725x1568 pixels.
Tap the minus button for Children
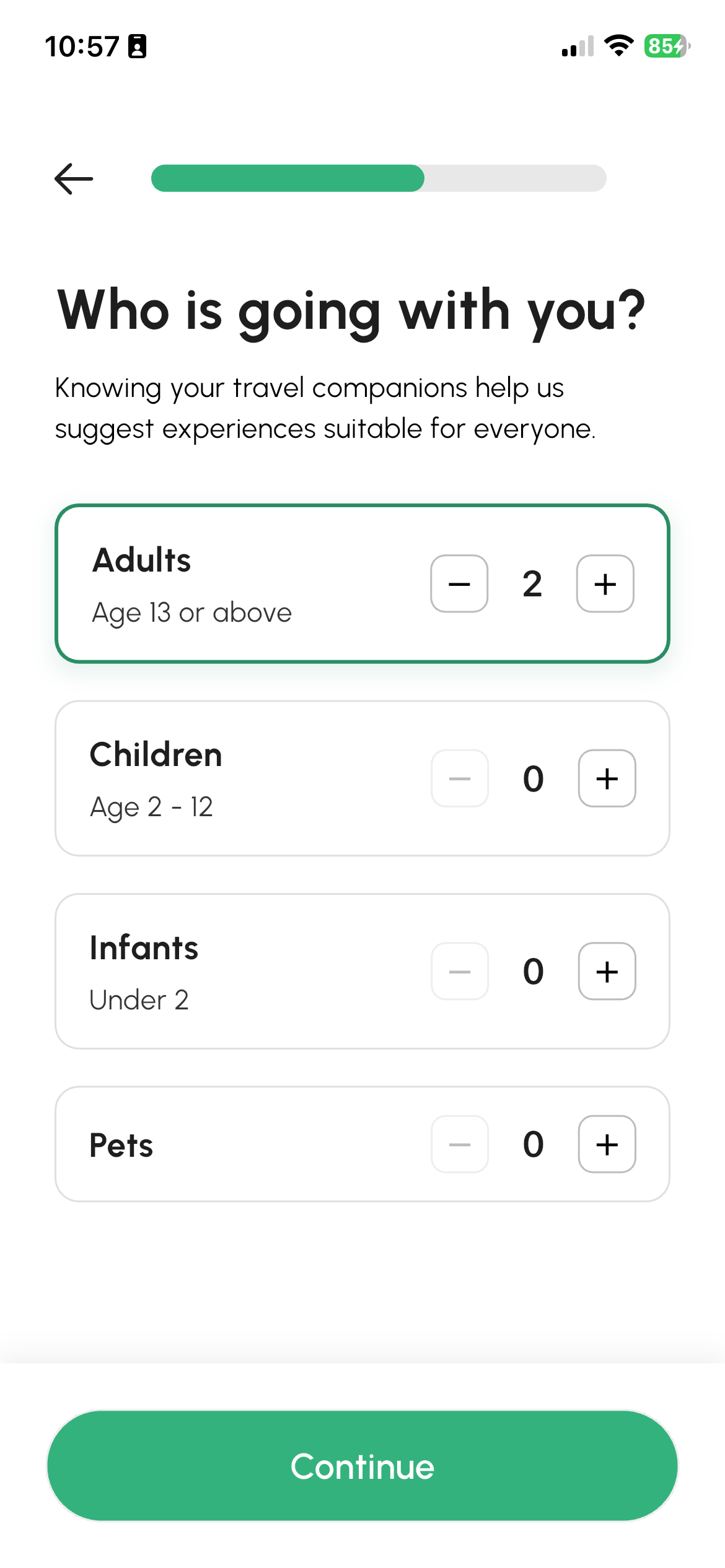click(x=459, y=778)
